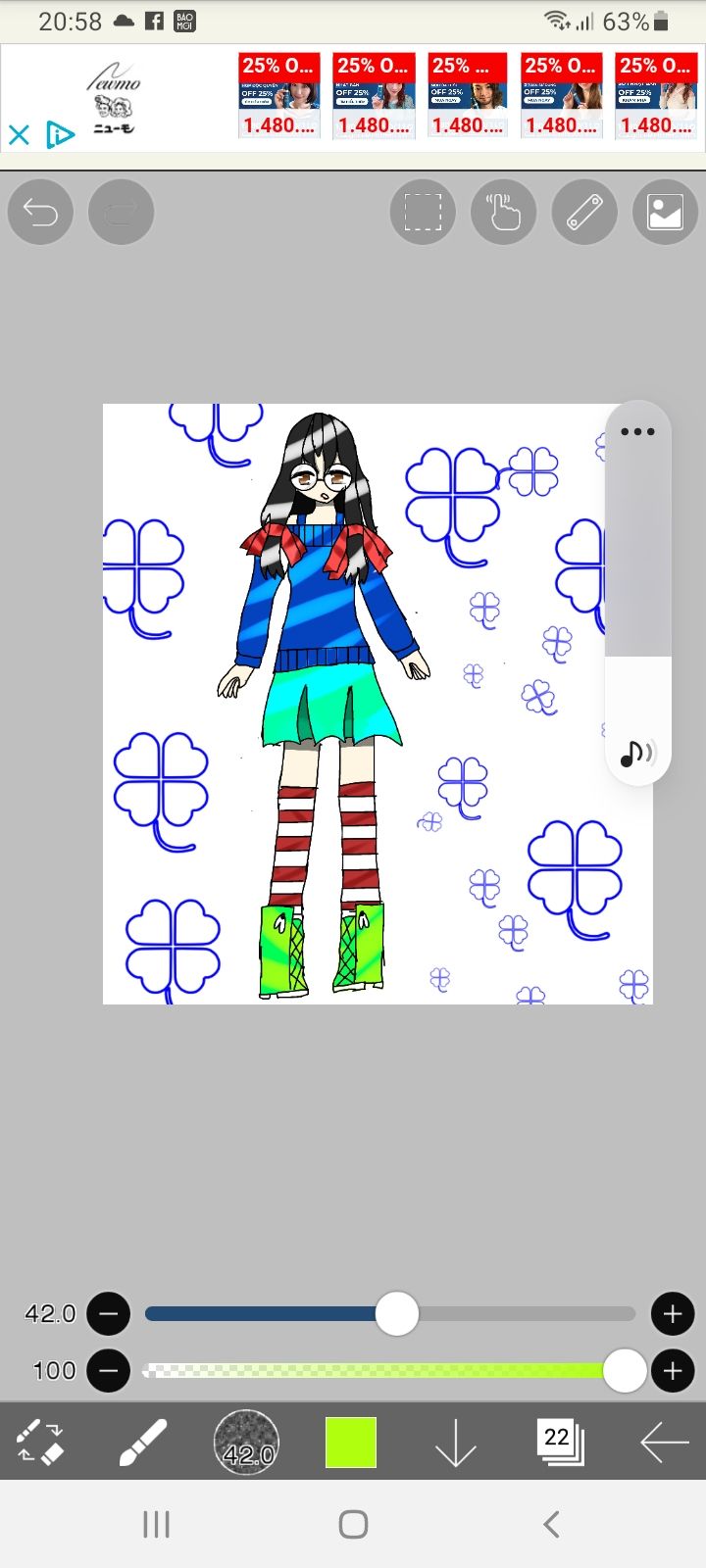Decrease brush thickness with minus button
This screenshot has height=1568, width=706.
click(109, 1314)
